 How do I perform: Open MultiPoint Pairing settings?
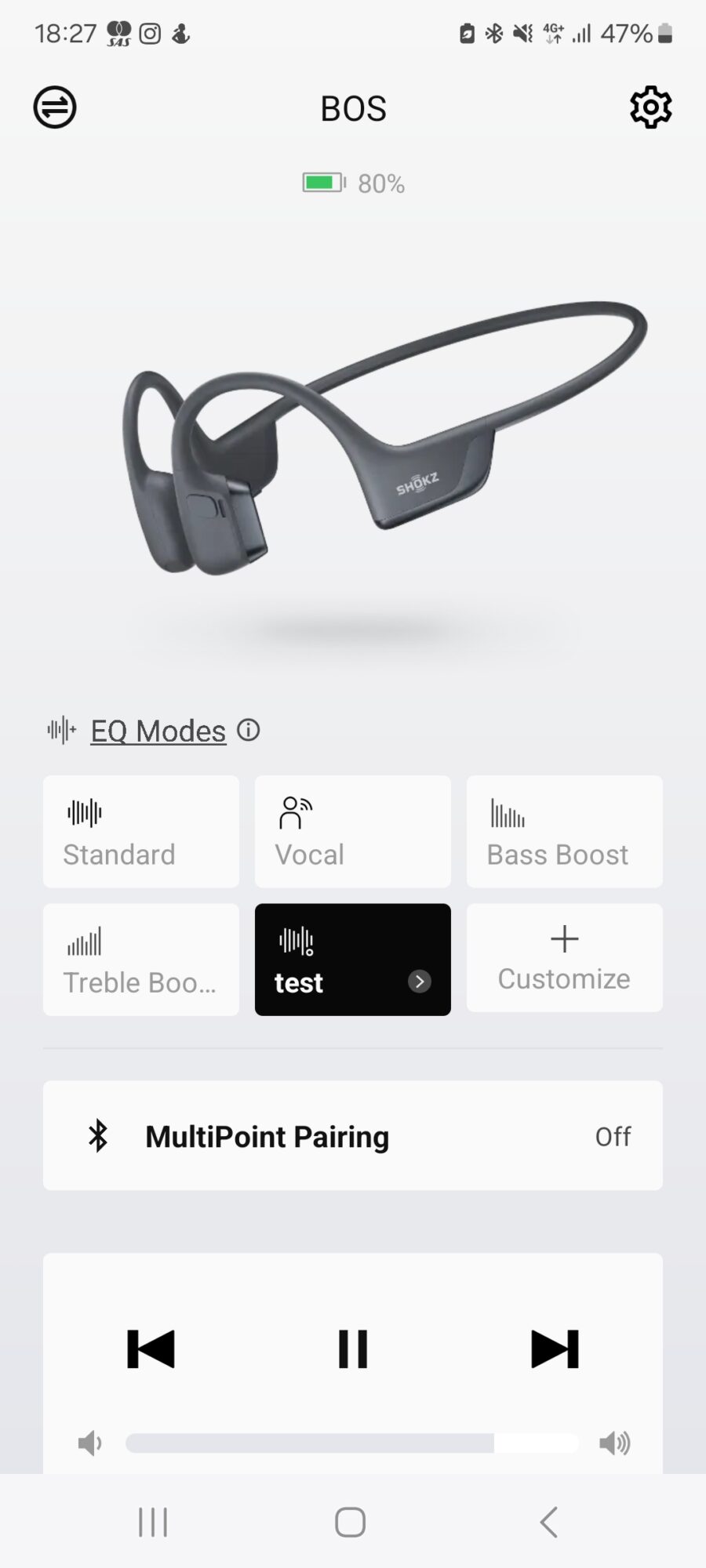pos(353,1136)
